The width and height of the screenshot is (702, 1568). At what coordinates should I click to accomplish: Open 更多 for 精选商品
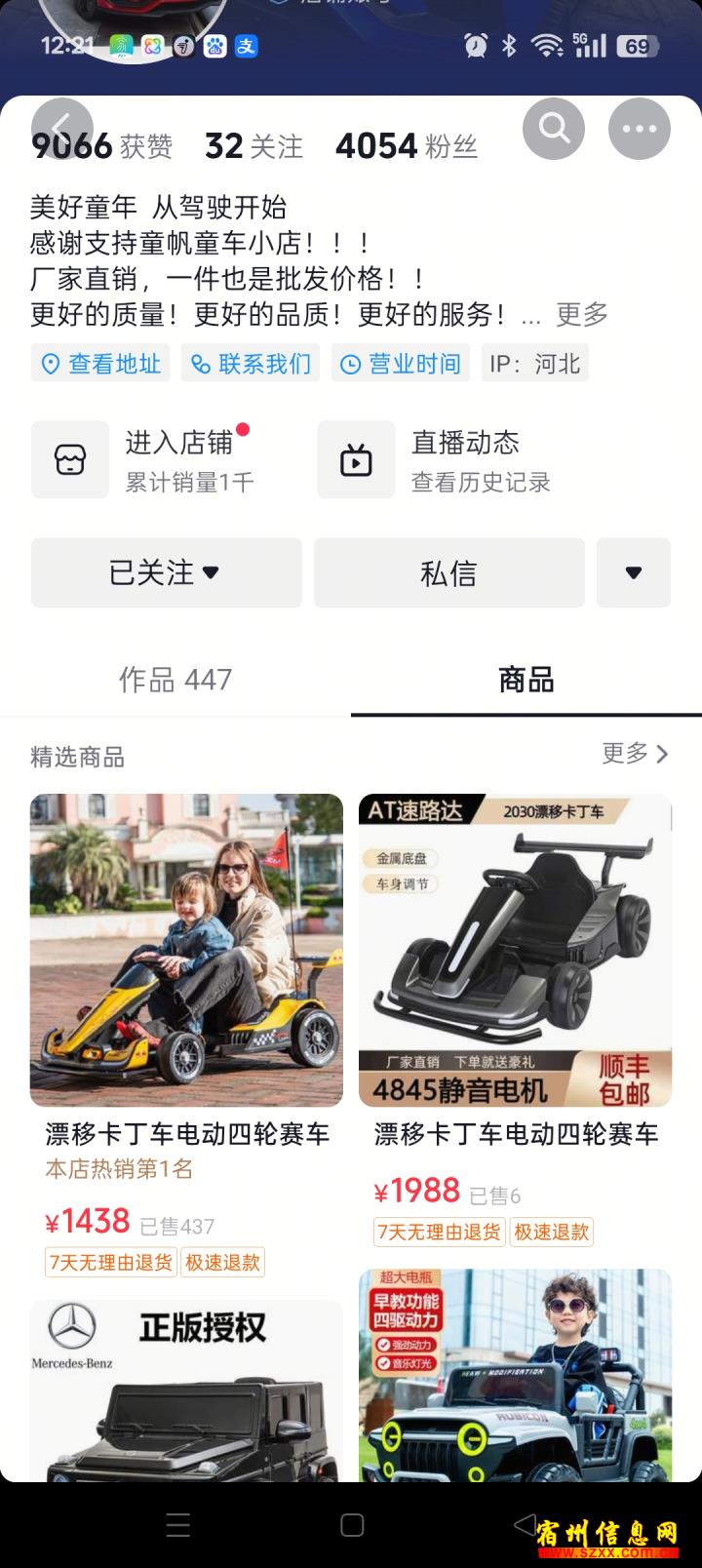(x=636, y=754)
